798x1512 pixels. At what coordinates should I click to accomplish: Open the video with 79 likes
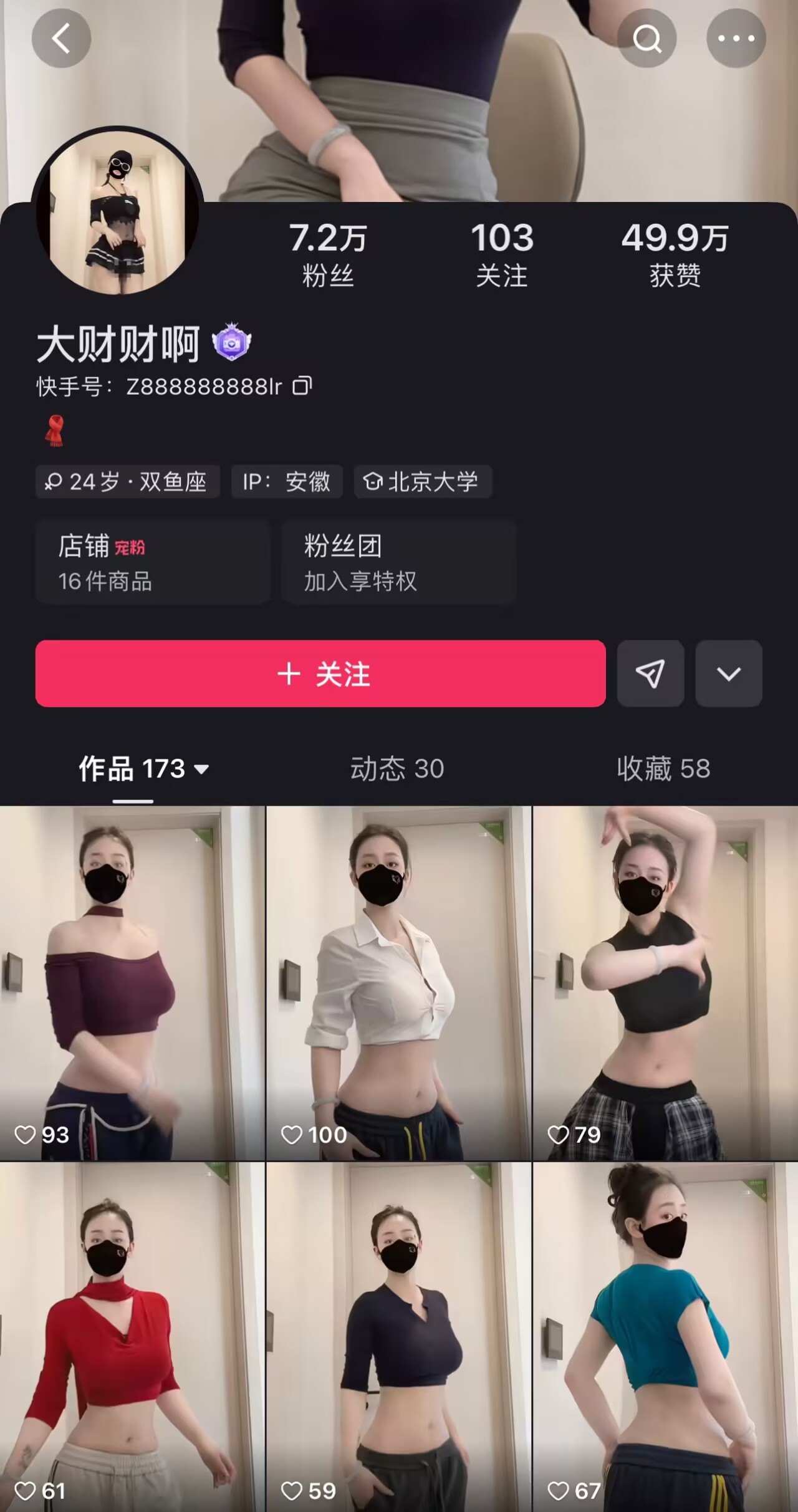point(665,983)
